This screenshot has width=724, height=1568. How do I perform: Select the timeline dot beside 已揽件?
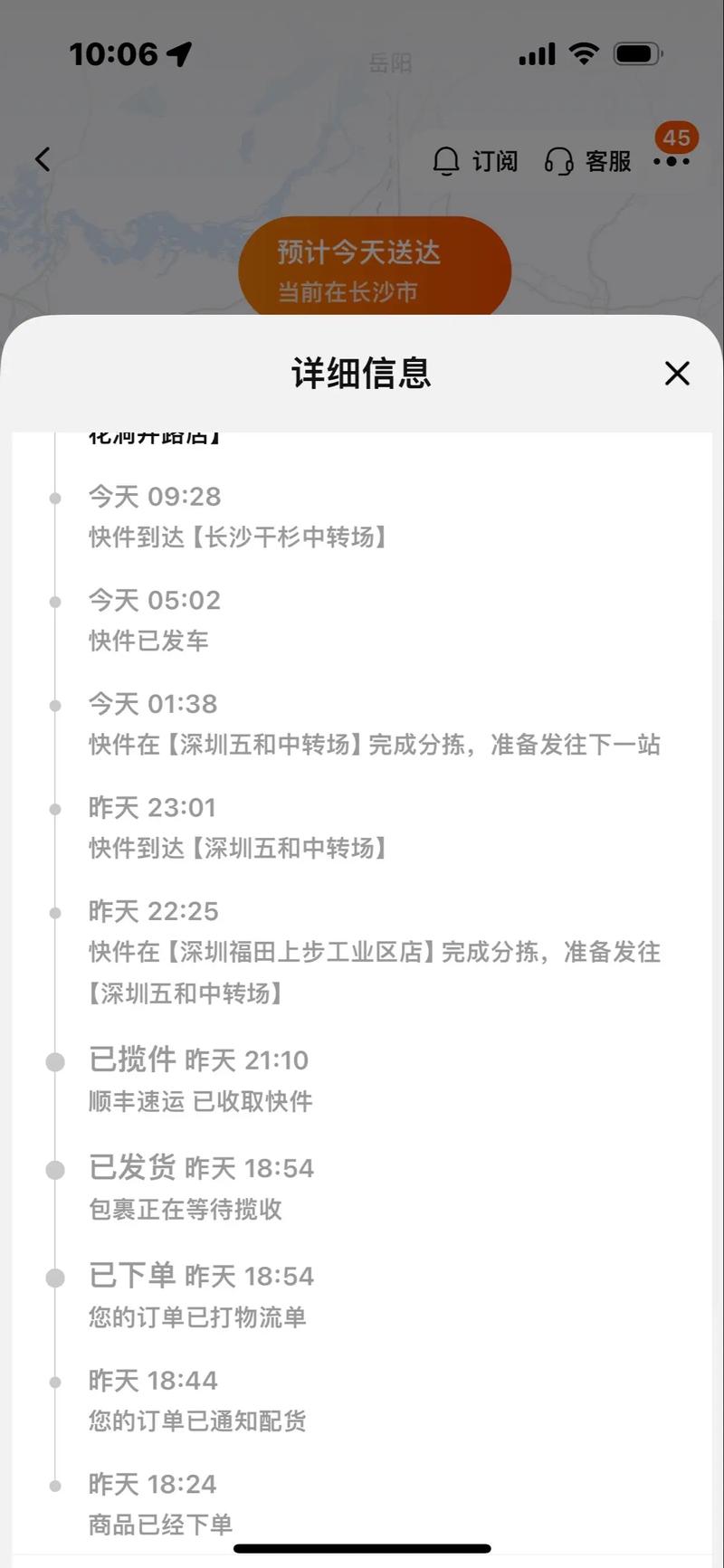pyautogui.click(x=56, y=1061)
